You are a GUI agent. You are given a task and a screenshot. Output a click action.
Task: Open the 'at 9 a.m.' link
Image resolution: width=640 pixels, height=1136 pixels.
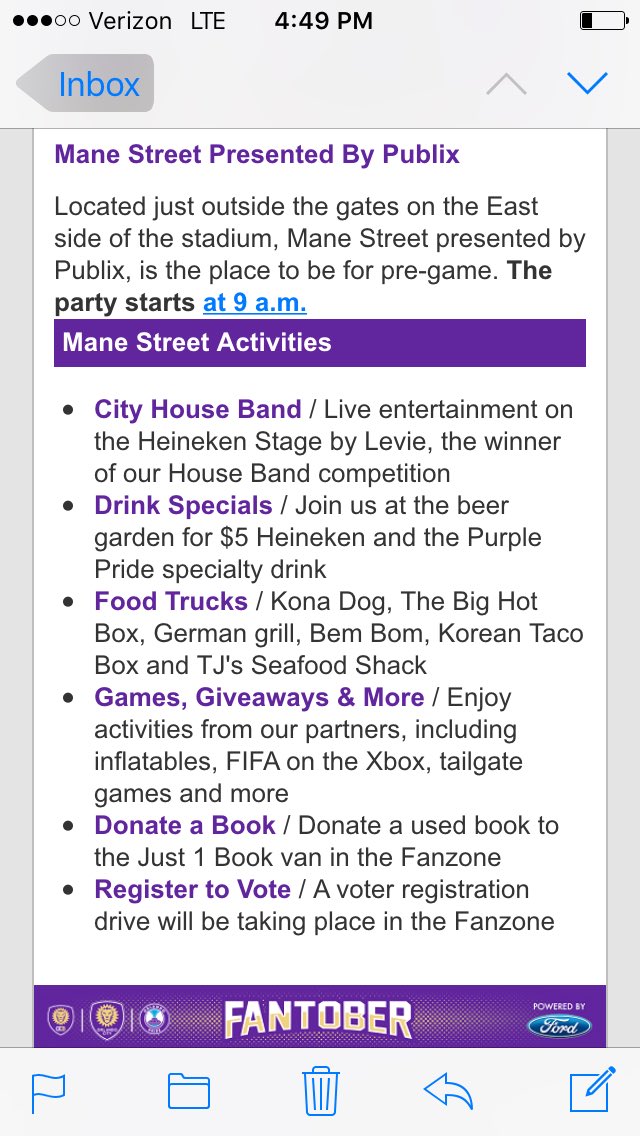[254, 303]
